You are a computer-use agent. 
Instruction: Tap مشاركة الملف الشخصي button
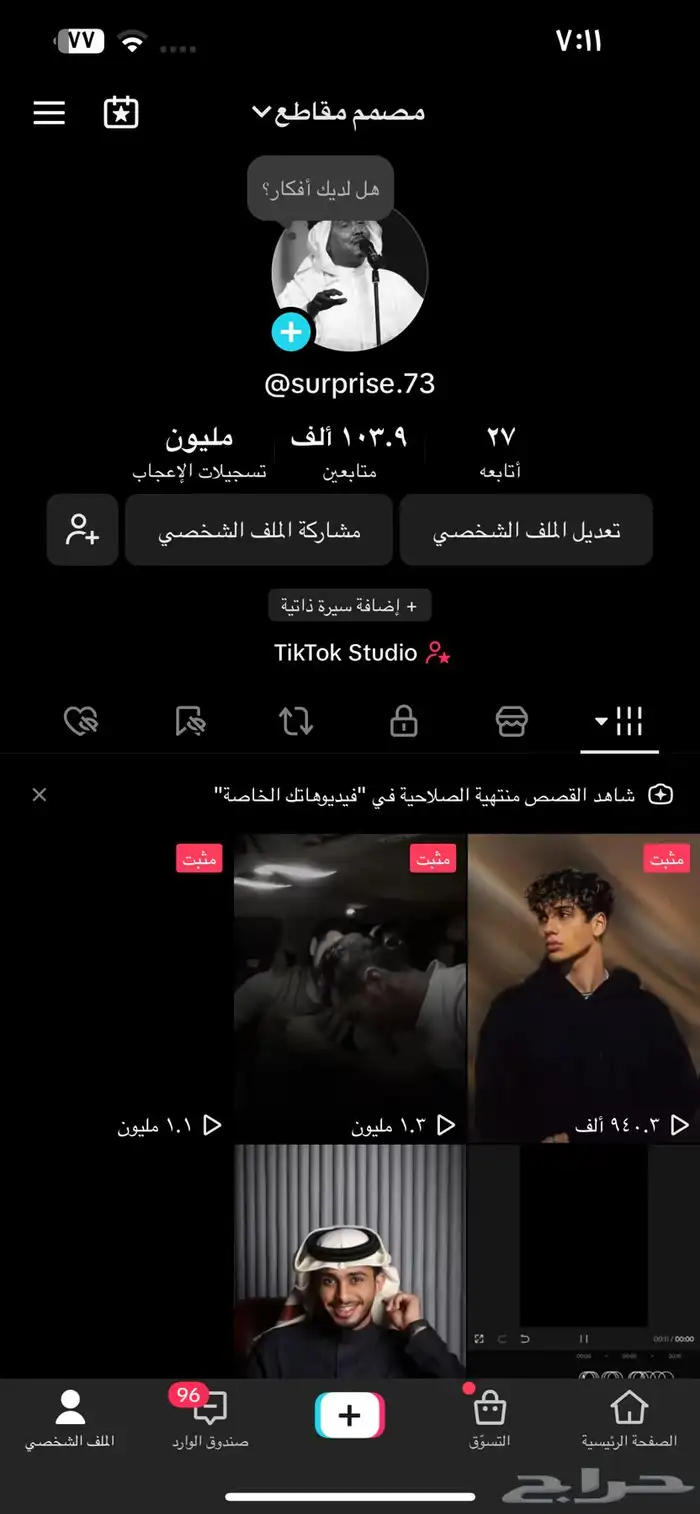(x=259, y=530)
